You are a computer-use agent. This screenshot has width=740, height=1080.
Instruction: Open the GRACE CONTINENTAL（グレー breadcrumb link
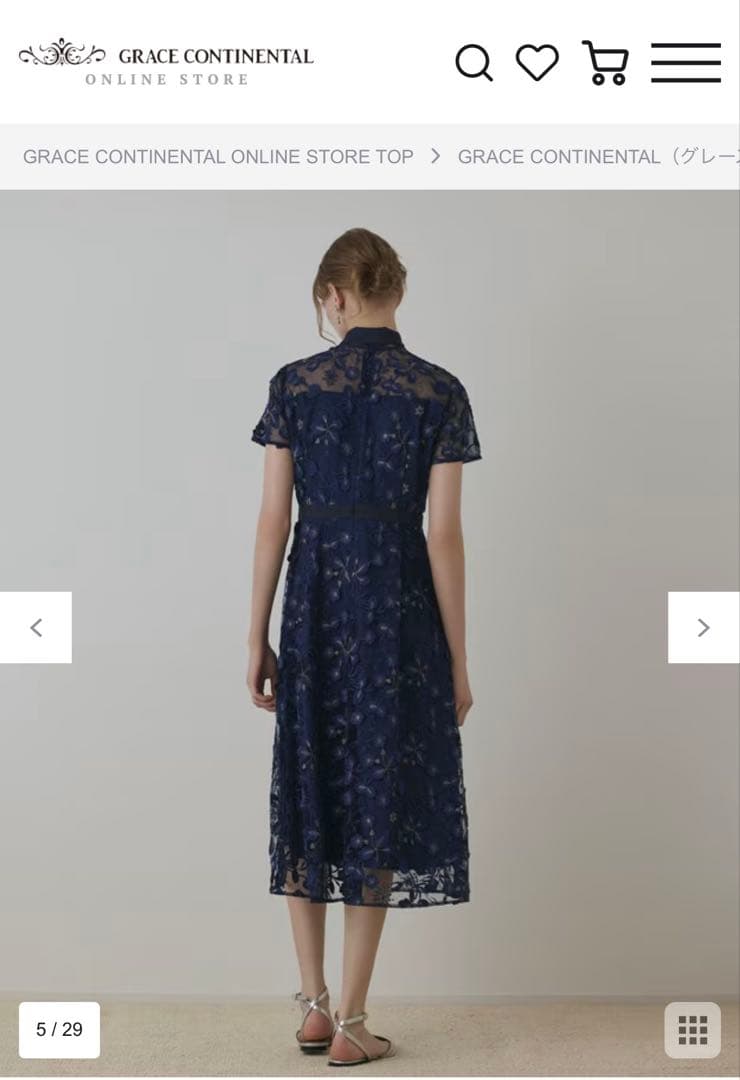point(598,157)
